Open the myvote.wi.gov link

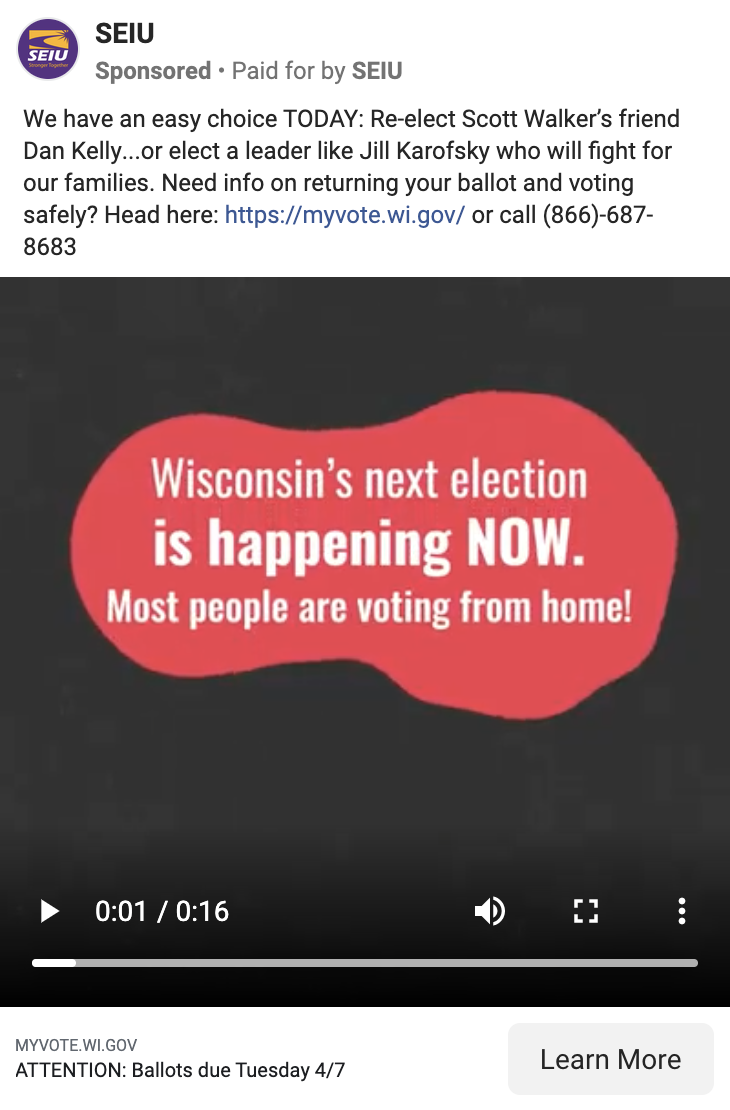(x=344, y=214)
